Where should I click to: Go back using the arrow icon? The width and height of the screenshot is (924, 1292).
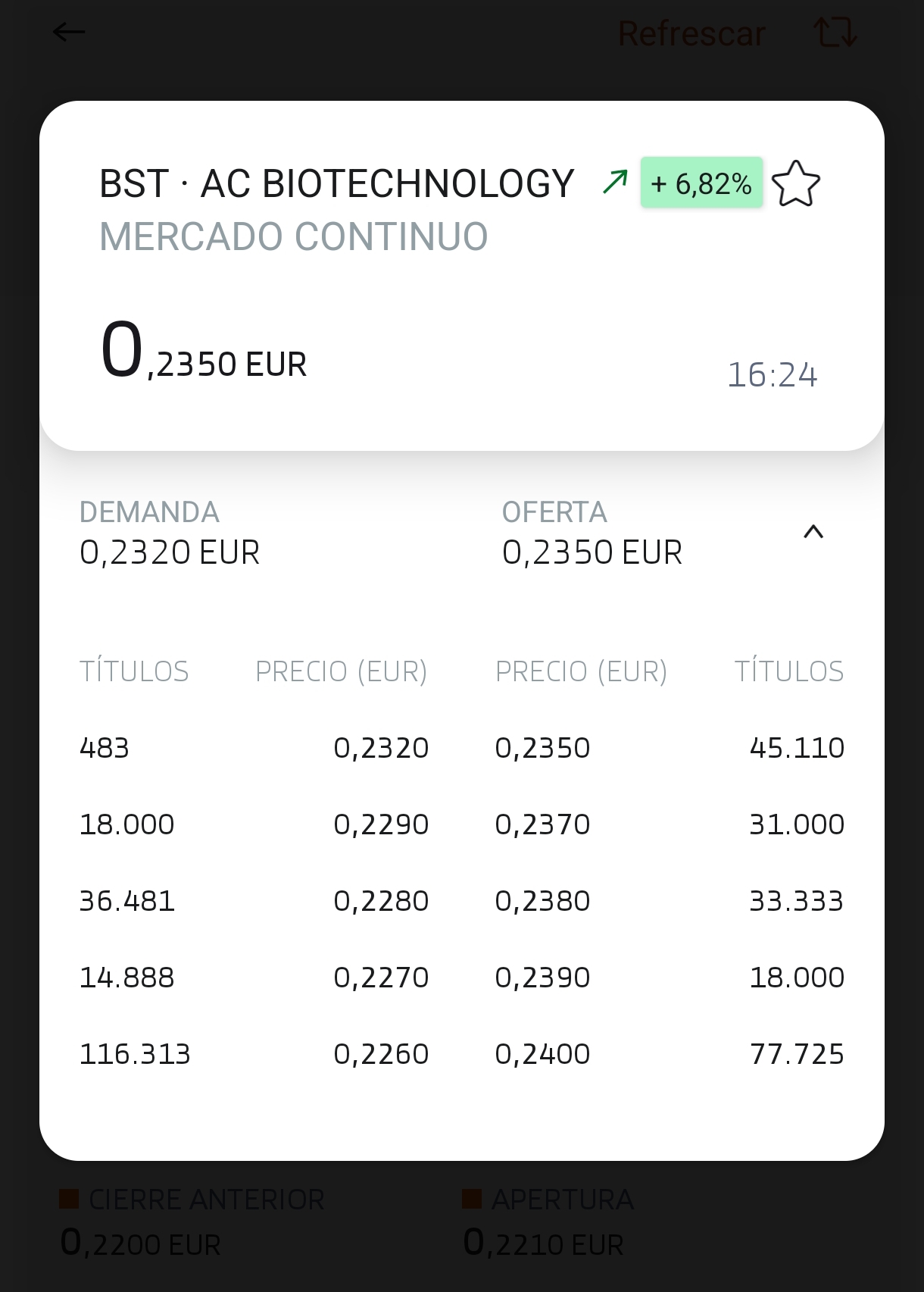[x=69, y=33]
